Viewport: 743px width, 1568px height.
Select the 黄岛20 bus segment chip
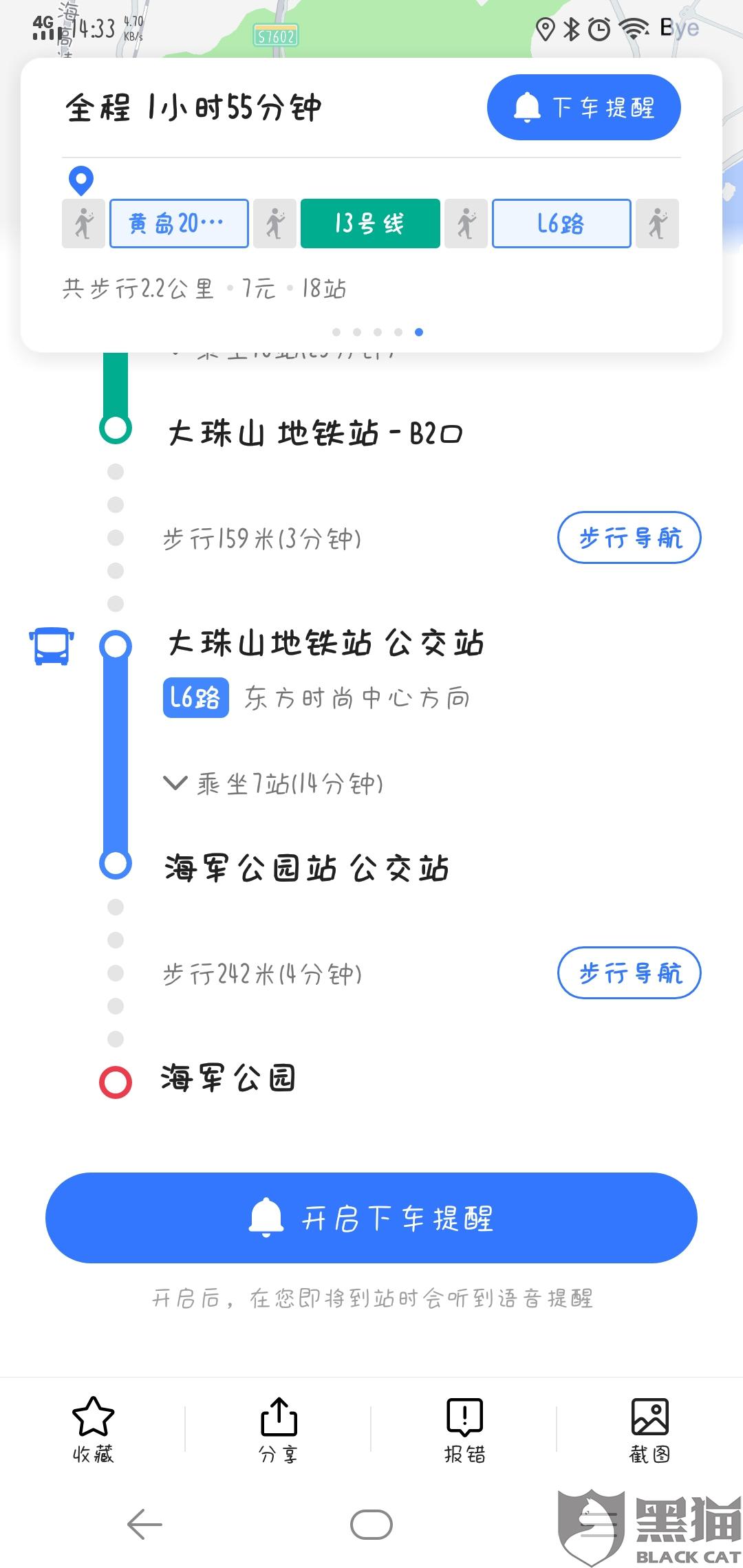click(x=179, y=224)
